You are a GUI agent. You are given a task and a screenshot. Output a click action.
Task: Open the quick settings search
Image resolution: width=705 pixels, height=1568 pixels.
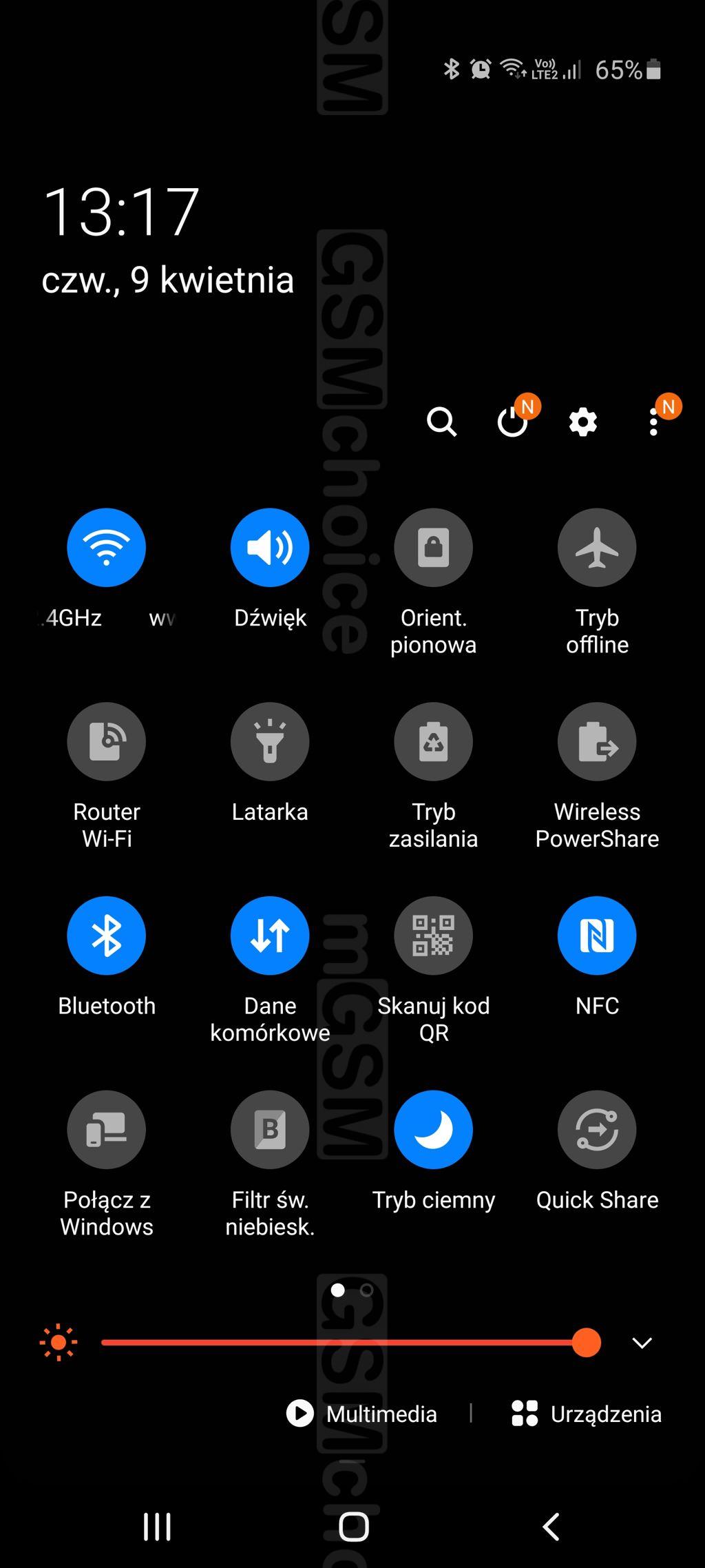click(x=441, y=422)
